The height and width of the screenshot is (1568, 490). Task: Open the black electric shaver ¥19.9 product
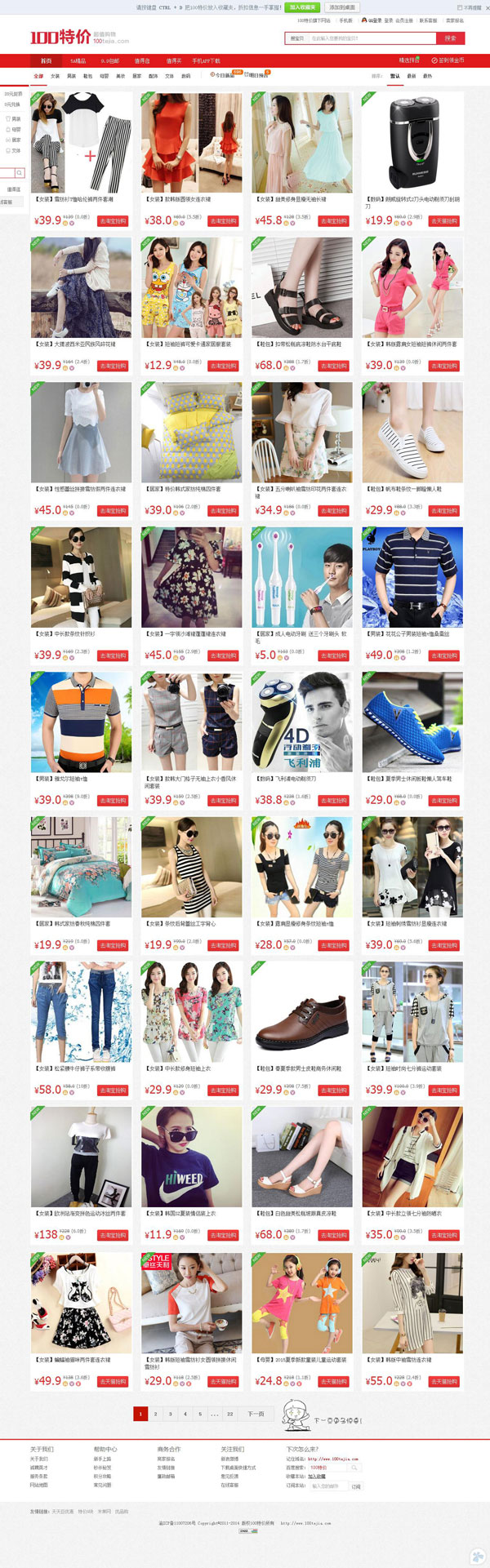pyautogui.click(x=412, y=143)
